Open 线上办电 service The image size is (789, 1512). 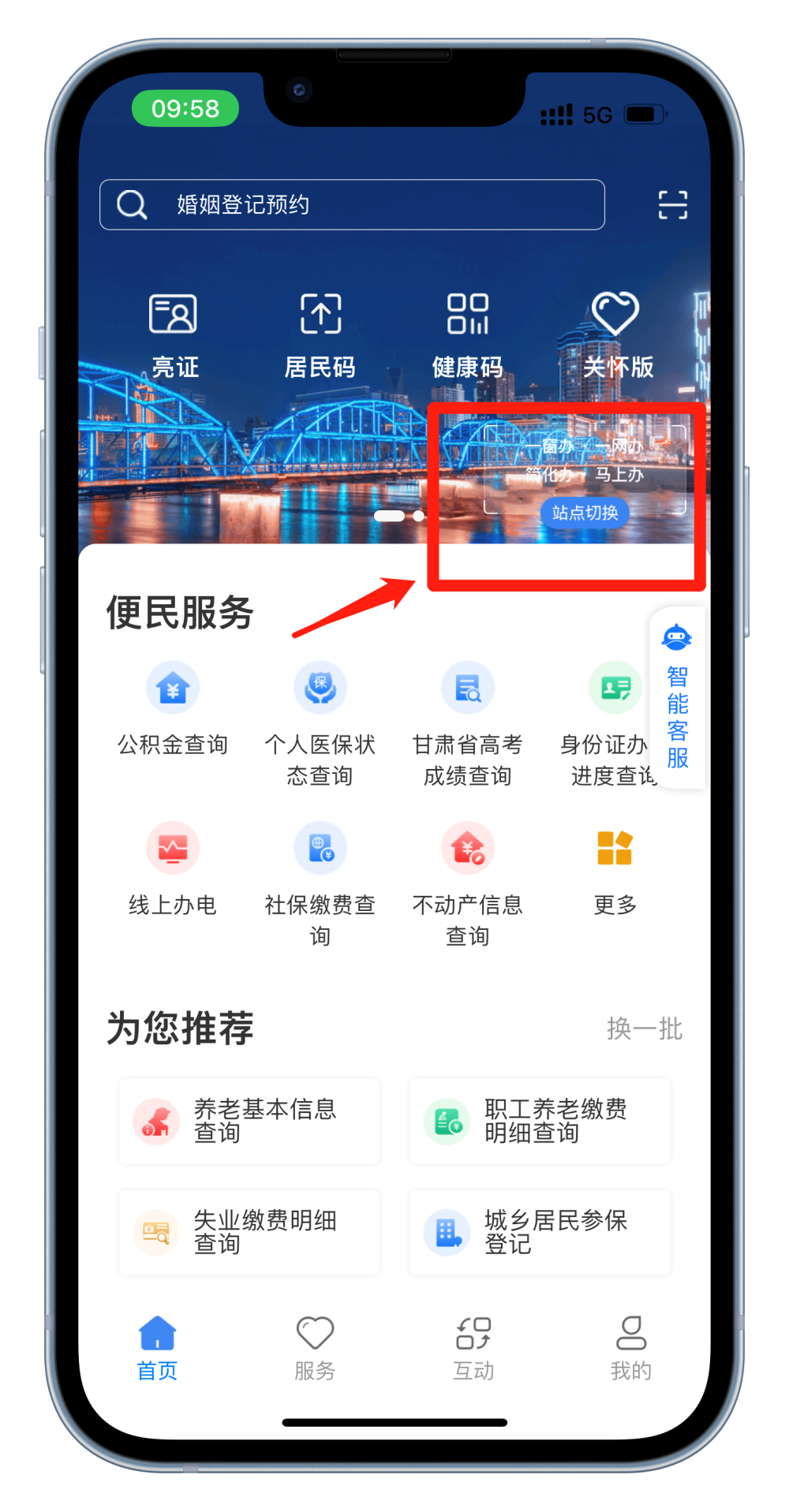[173, 869]
